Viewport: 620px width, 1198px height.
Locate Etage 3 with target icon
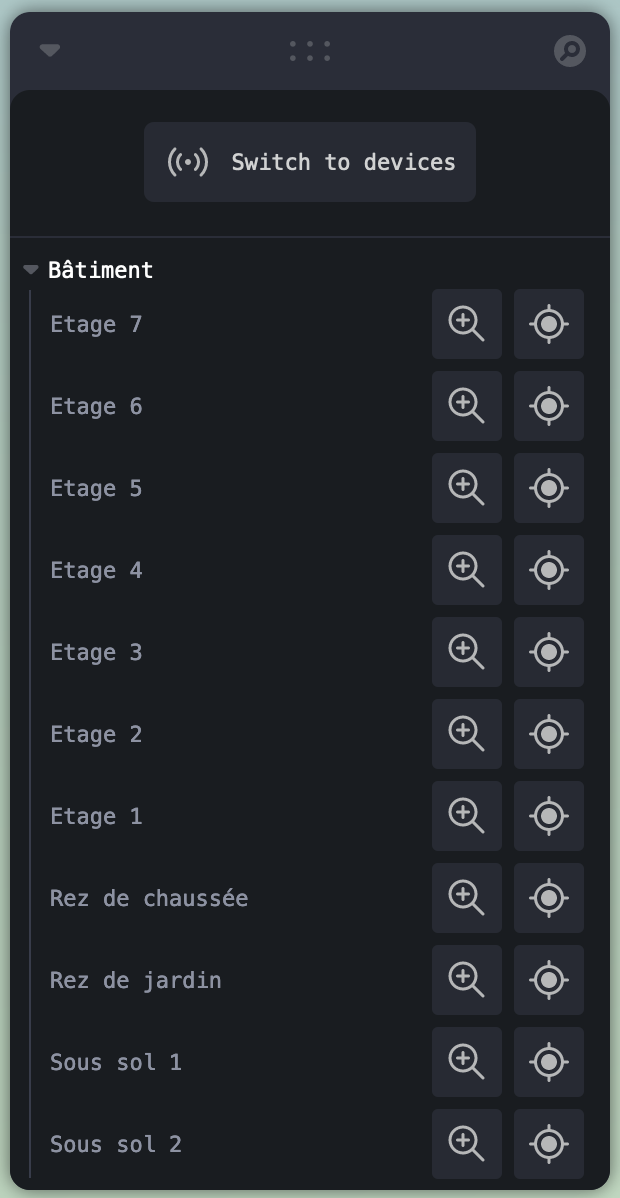548,652
